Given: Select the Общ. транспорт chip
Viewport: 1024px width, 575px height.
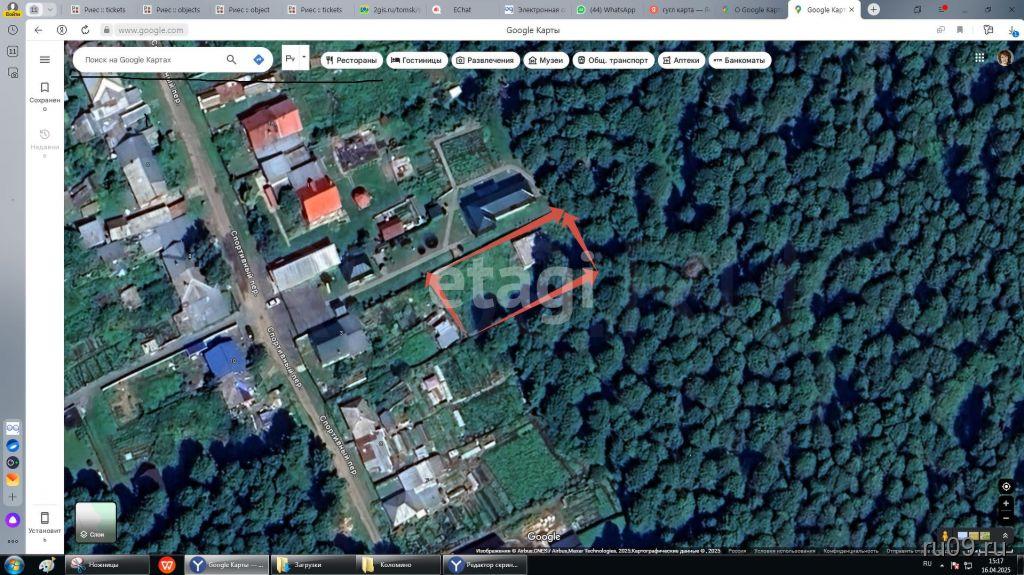Looking at the screenshot, I should click(613, 60).
